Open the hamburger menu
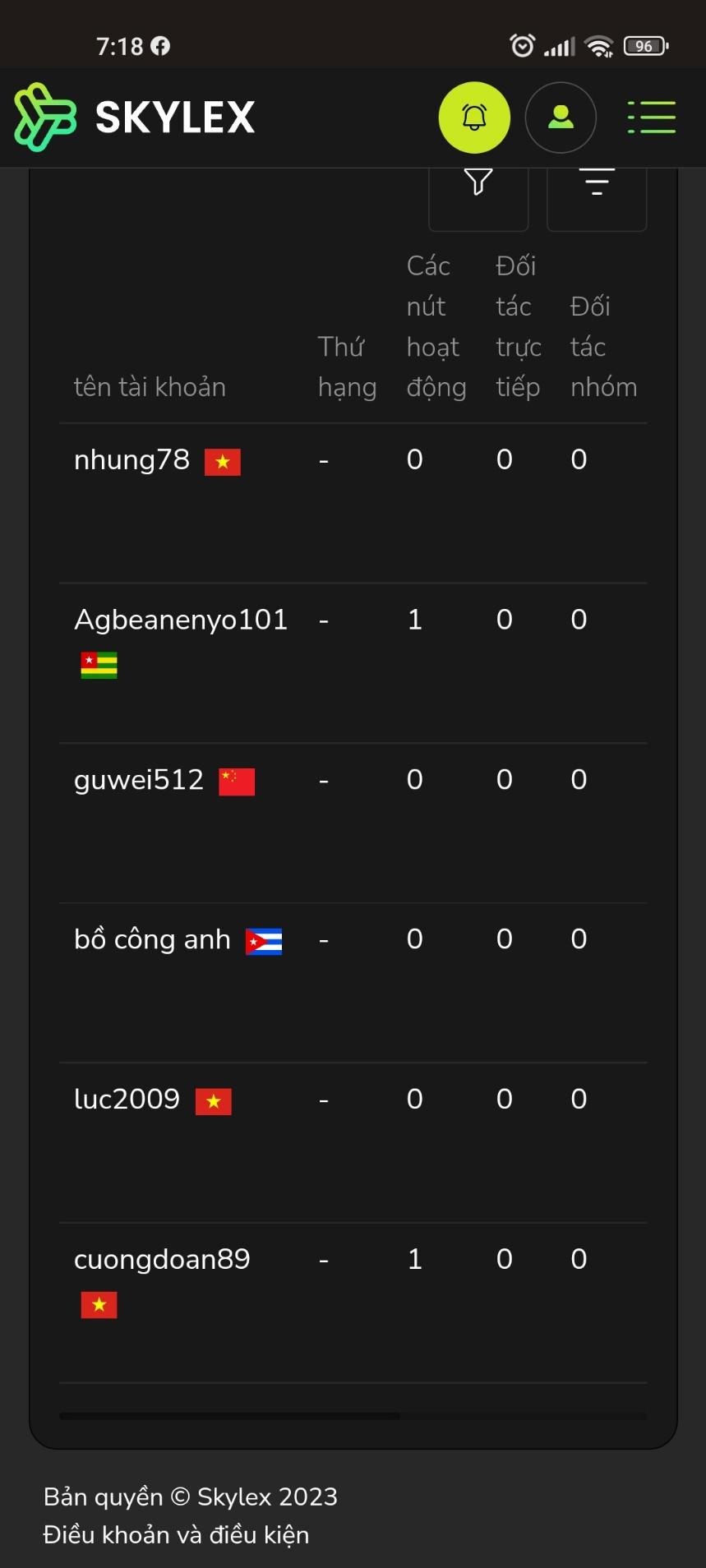706x1568 pixels. tap(651, 118)
